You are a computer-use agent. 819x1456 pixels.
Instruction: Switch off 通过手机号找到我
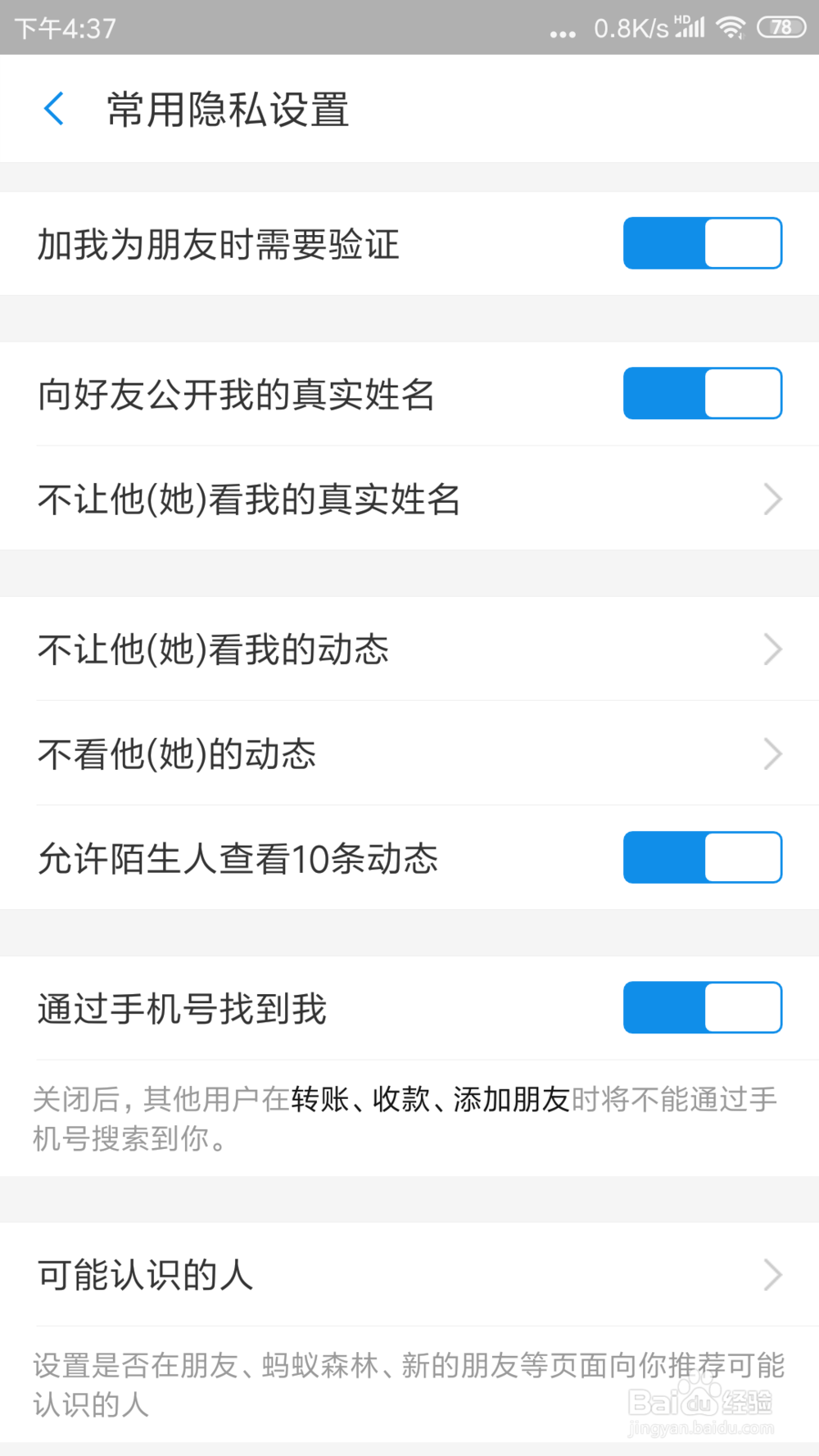[x=703, y=1008]
